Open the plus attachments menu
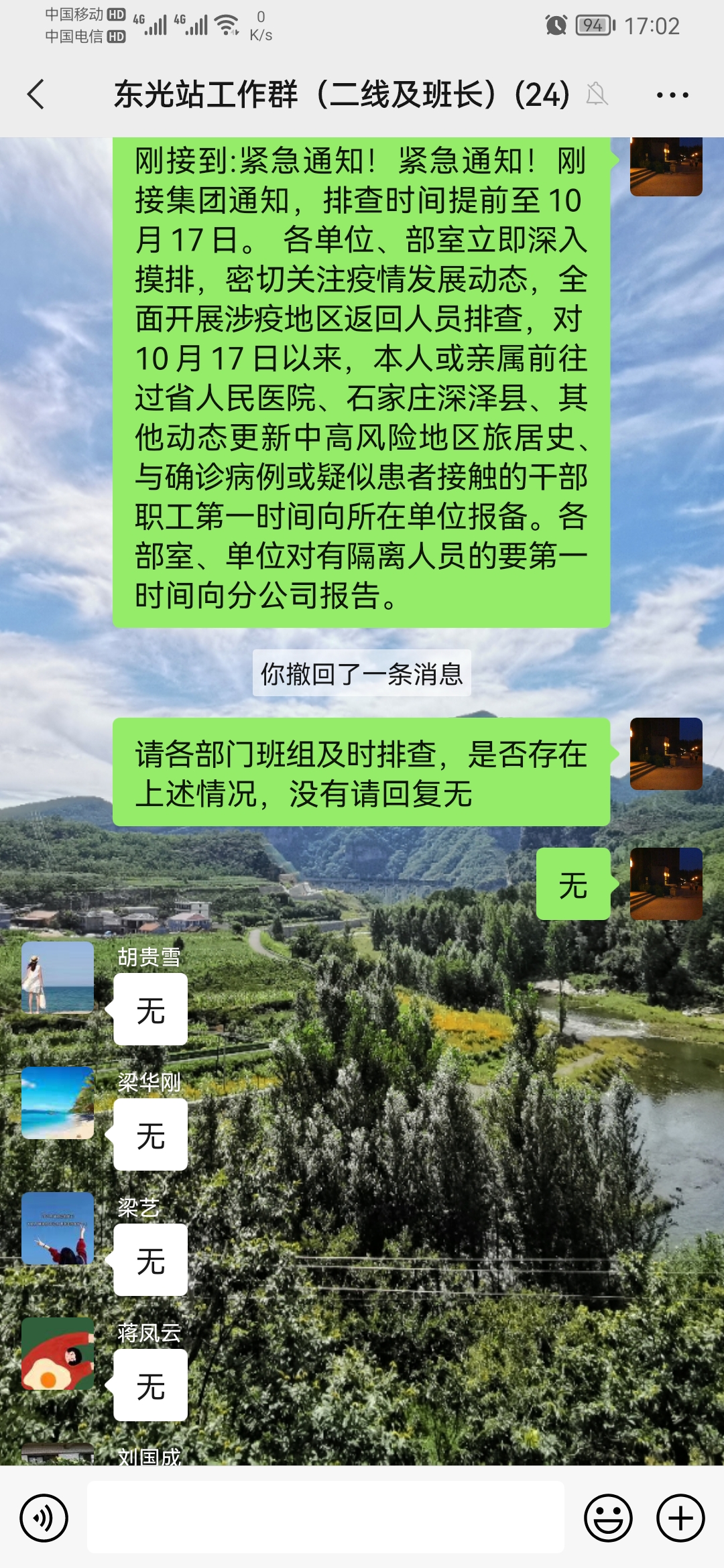724x1568 pixels. (x=680, y=1518)
